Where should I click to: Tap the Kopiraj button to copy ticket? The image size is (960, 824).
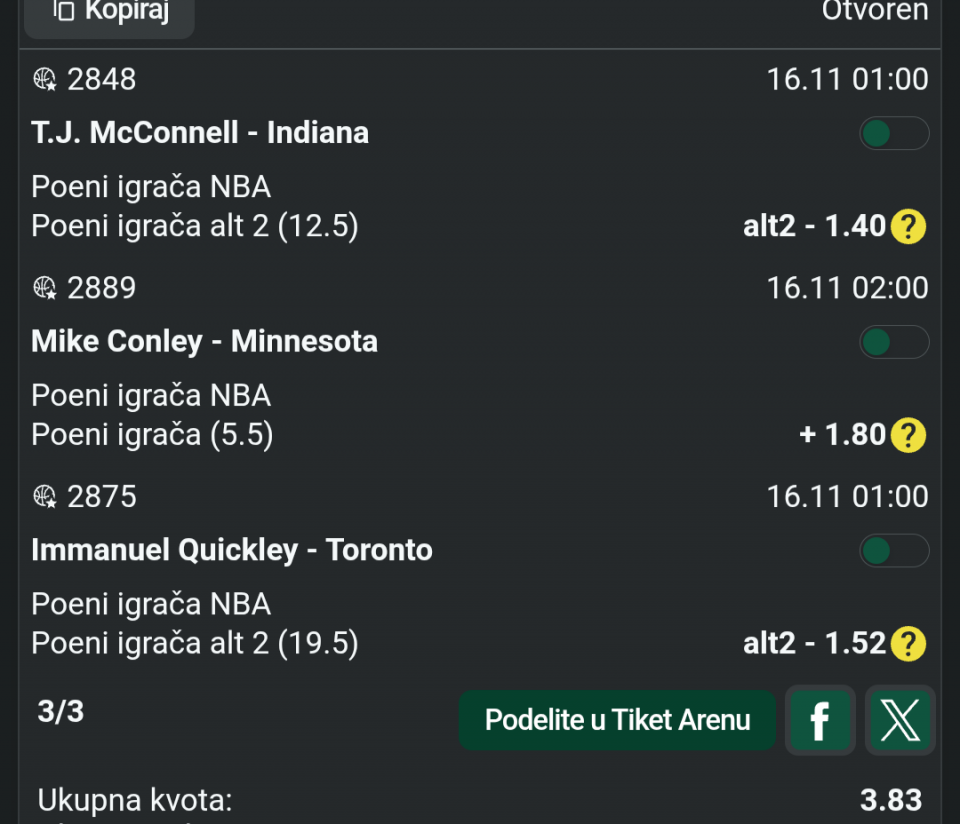(x=108, y=14)
